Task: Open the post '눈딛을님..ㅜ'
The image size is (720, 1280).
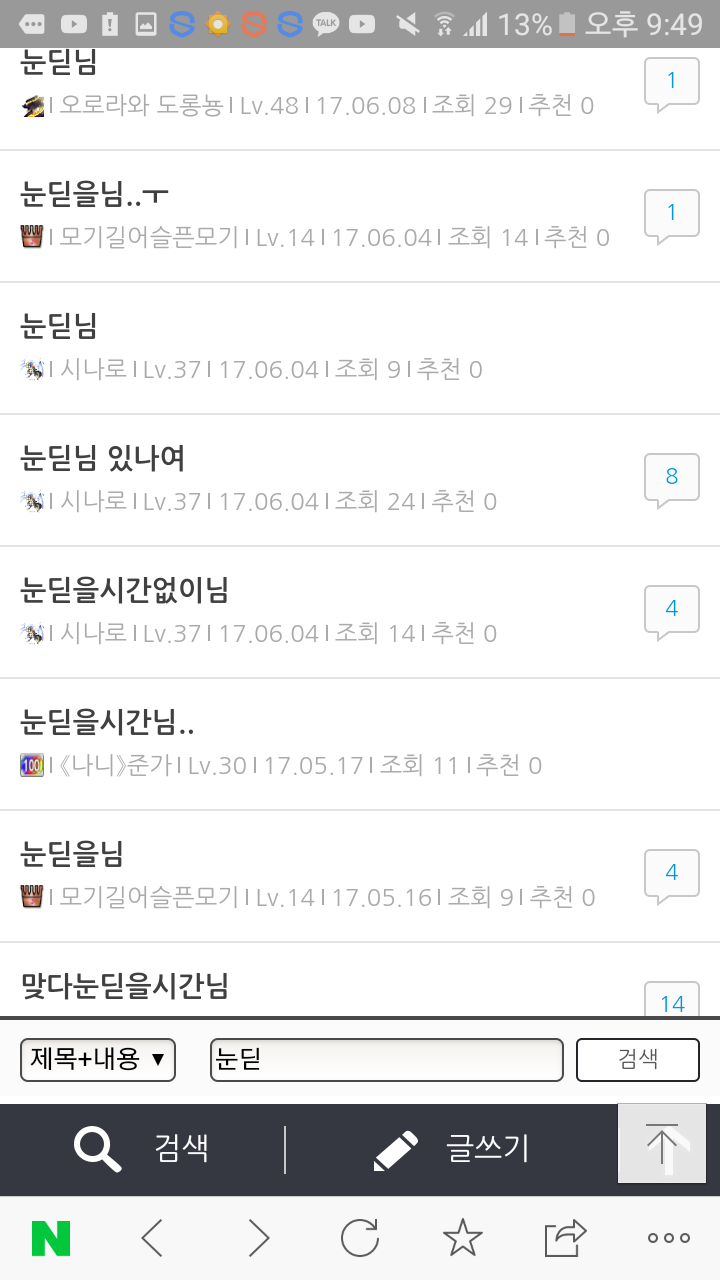Action: point(95,192)
